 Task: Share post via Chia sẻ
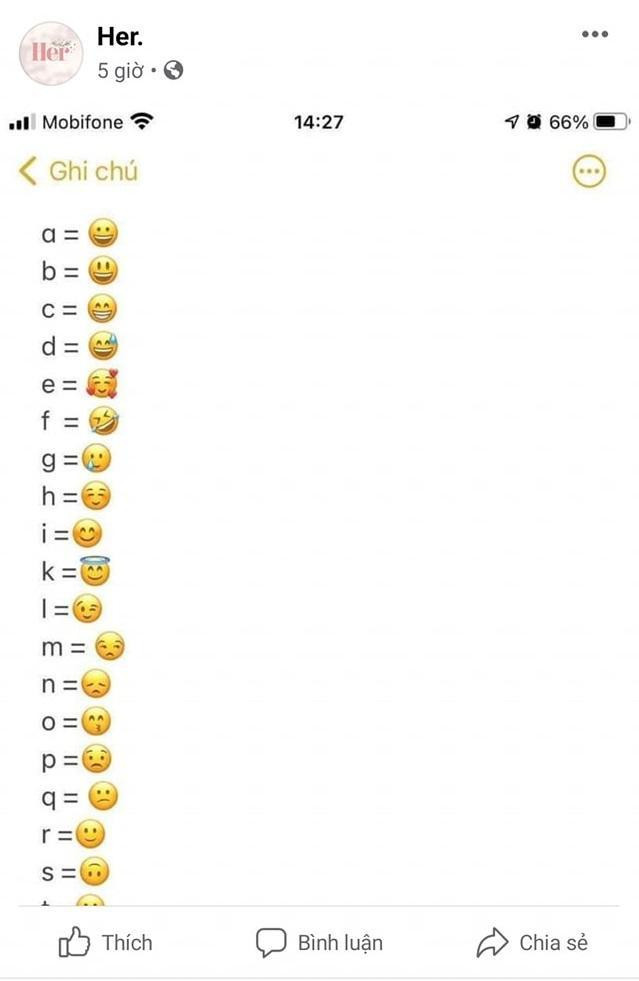point(532,942)
